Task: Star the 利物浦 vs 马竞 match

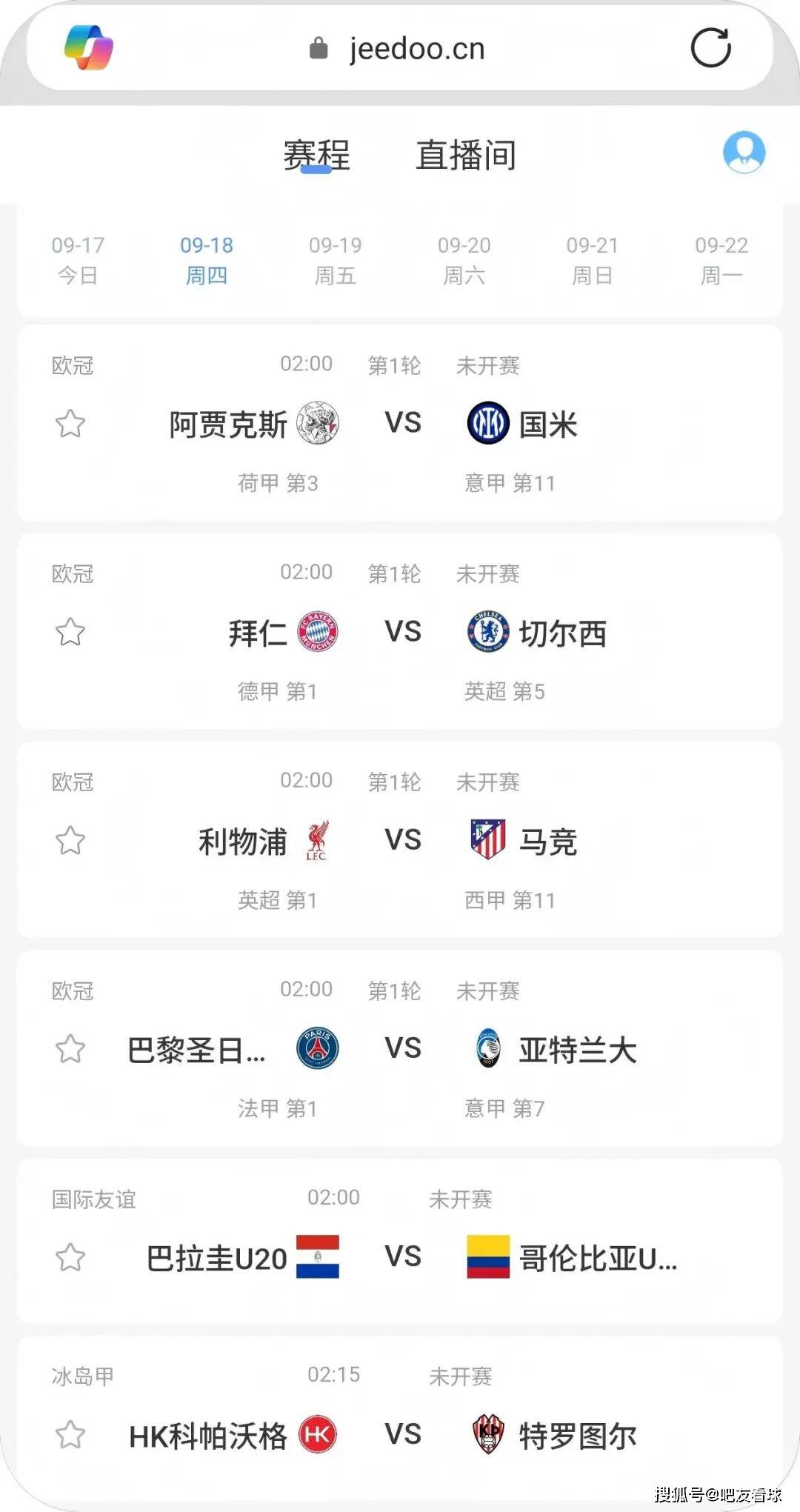Action: [70, 840]
